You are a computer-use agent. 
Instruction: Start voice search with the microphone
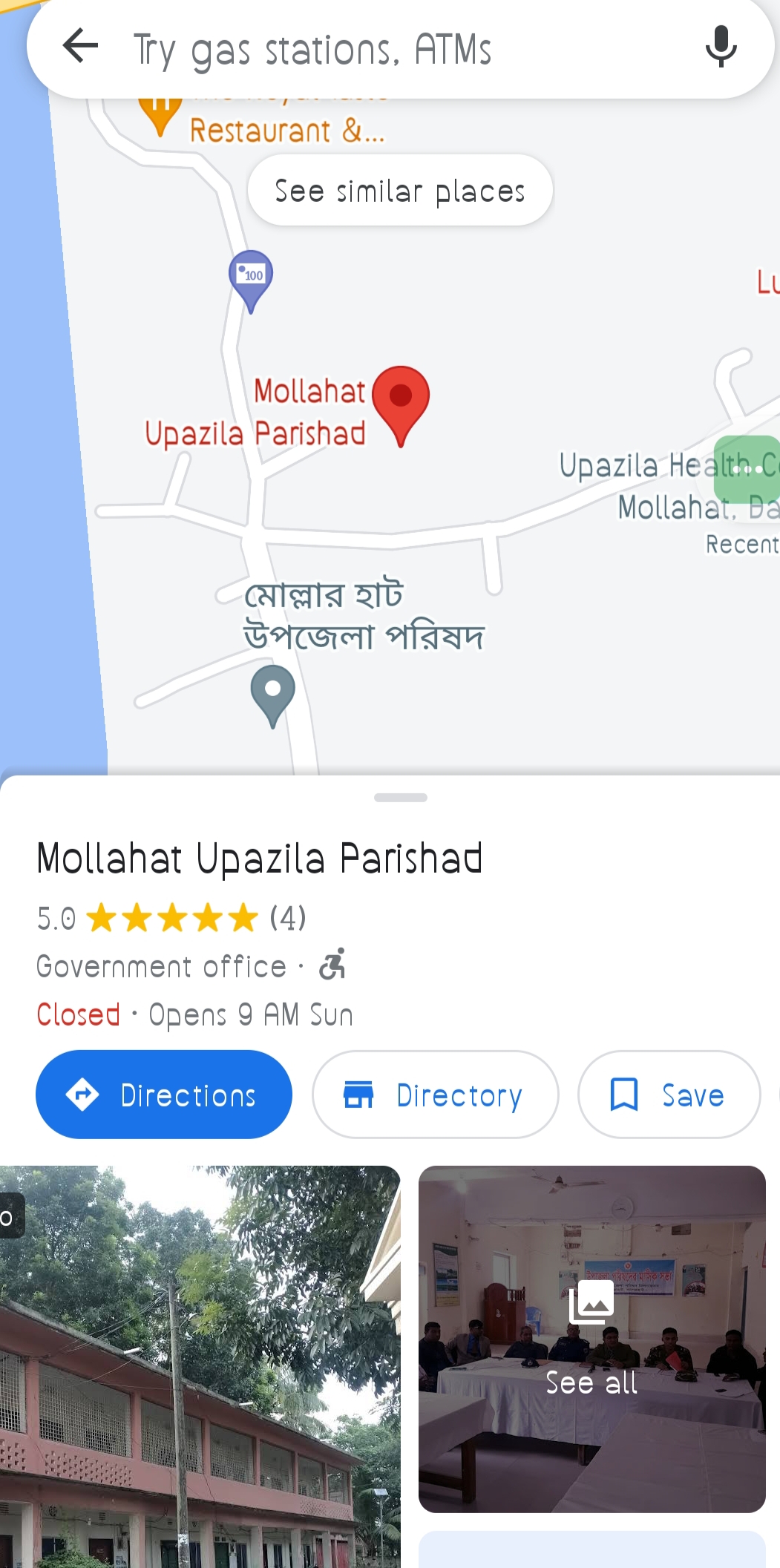click(x=720, y=46)
